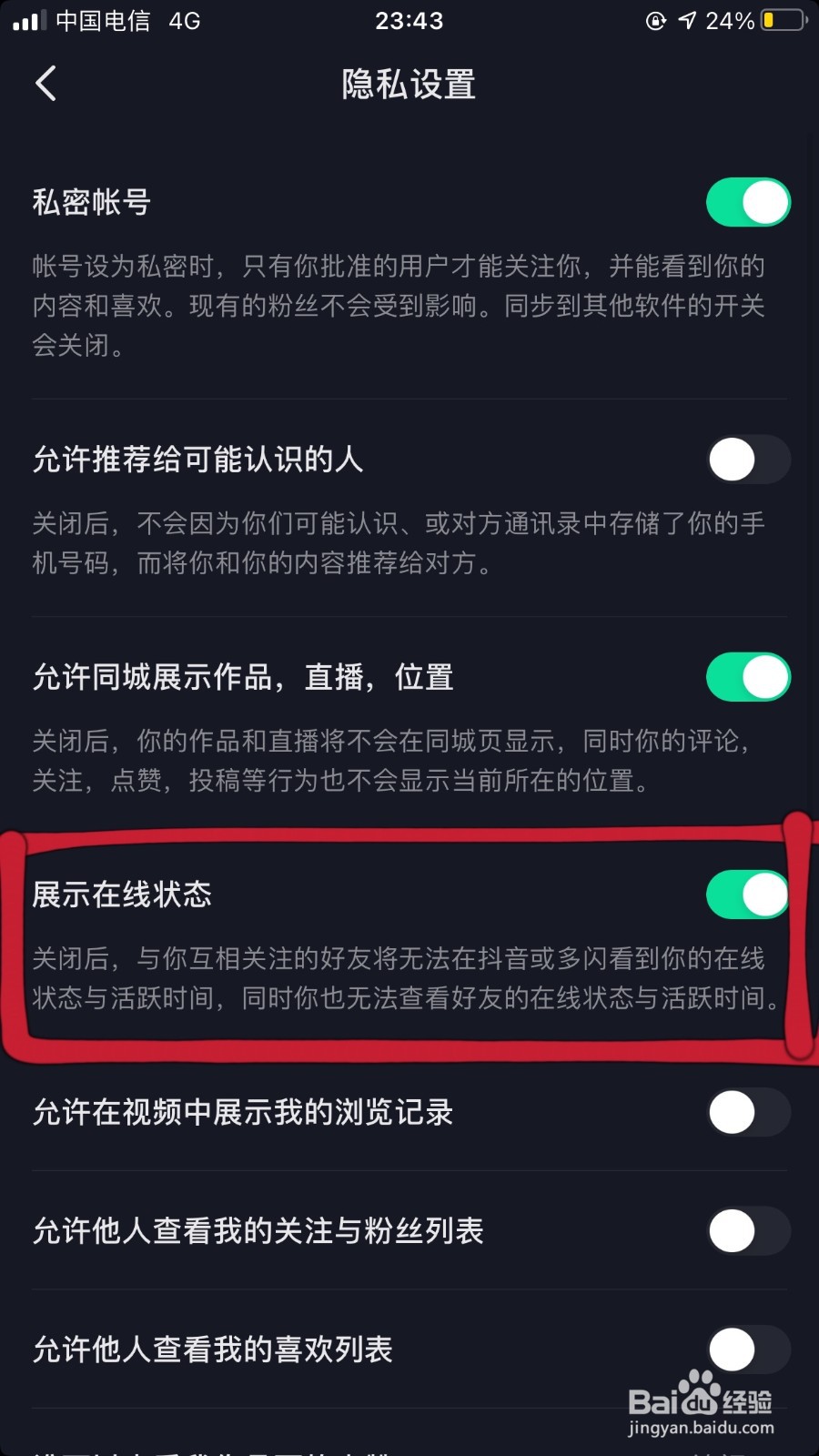The image size is (819, 1456).
Task: Disable the 私密帐号 private account switch
Action: pos(747,202)
